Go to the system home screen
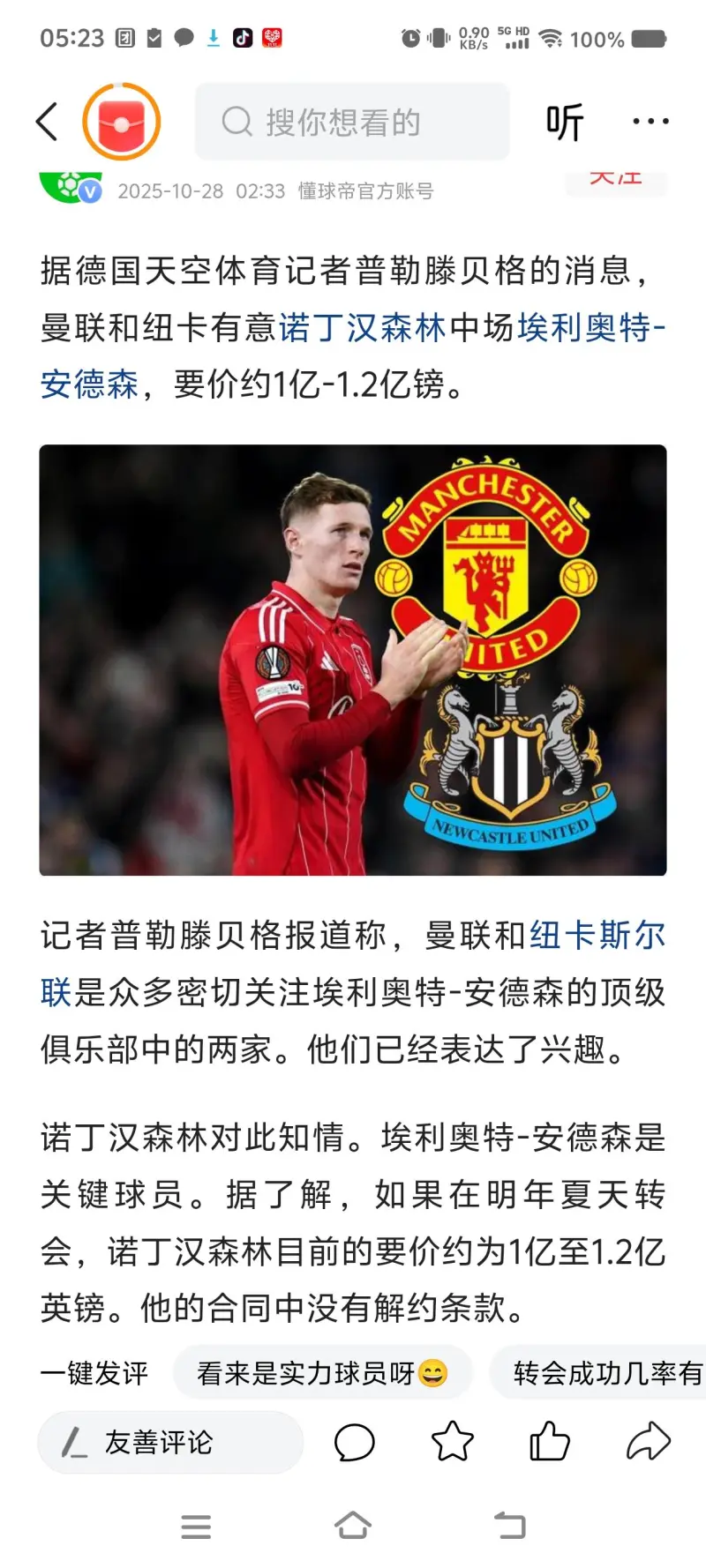Viewport: 706px width, 1568px height. (352, 1526)
